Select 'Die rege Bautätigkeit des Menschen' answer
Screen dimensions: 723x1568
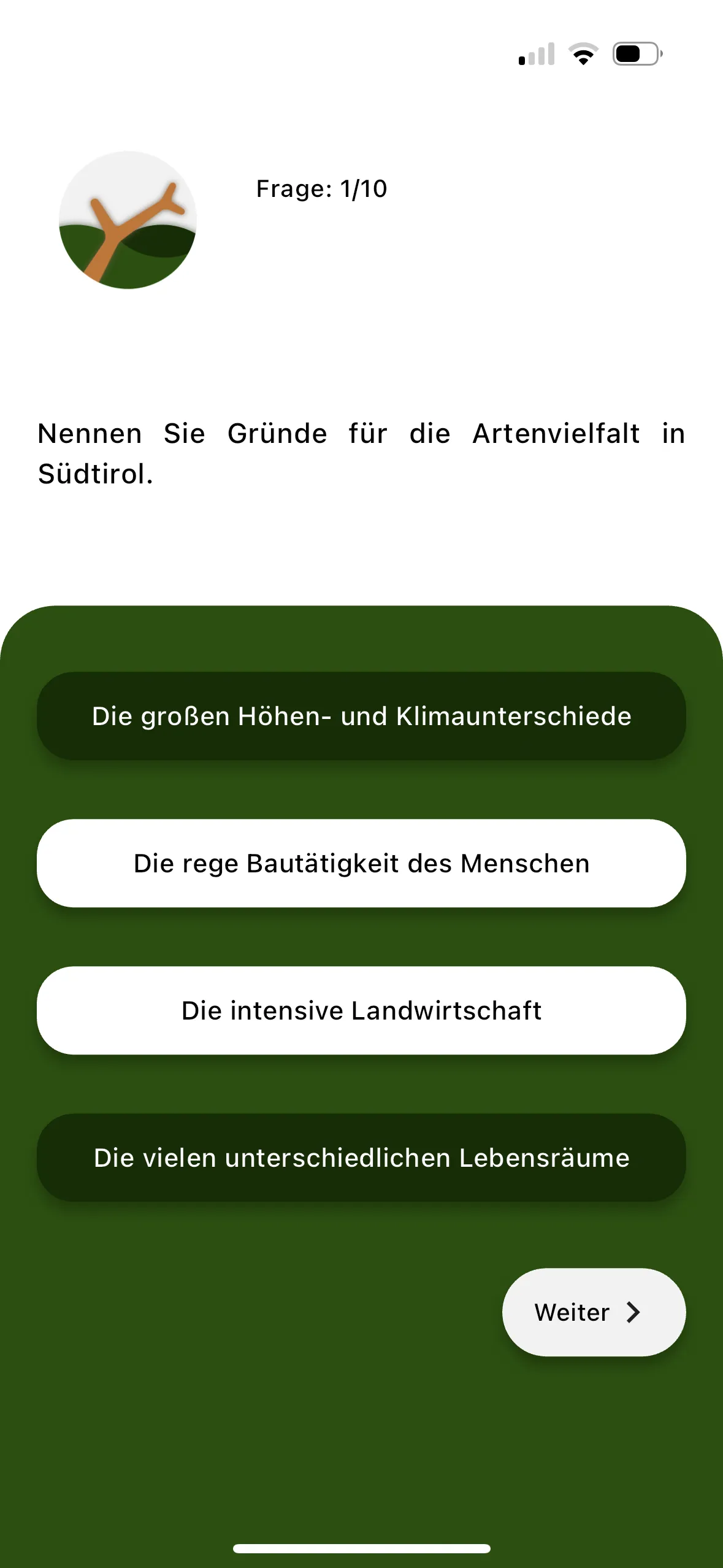coord(361,863)
